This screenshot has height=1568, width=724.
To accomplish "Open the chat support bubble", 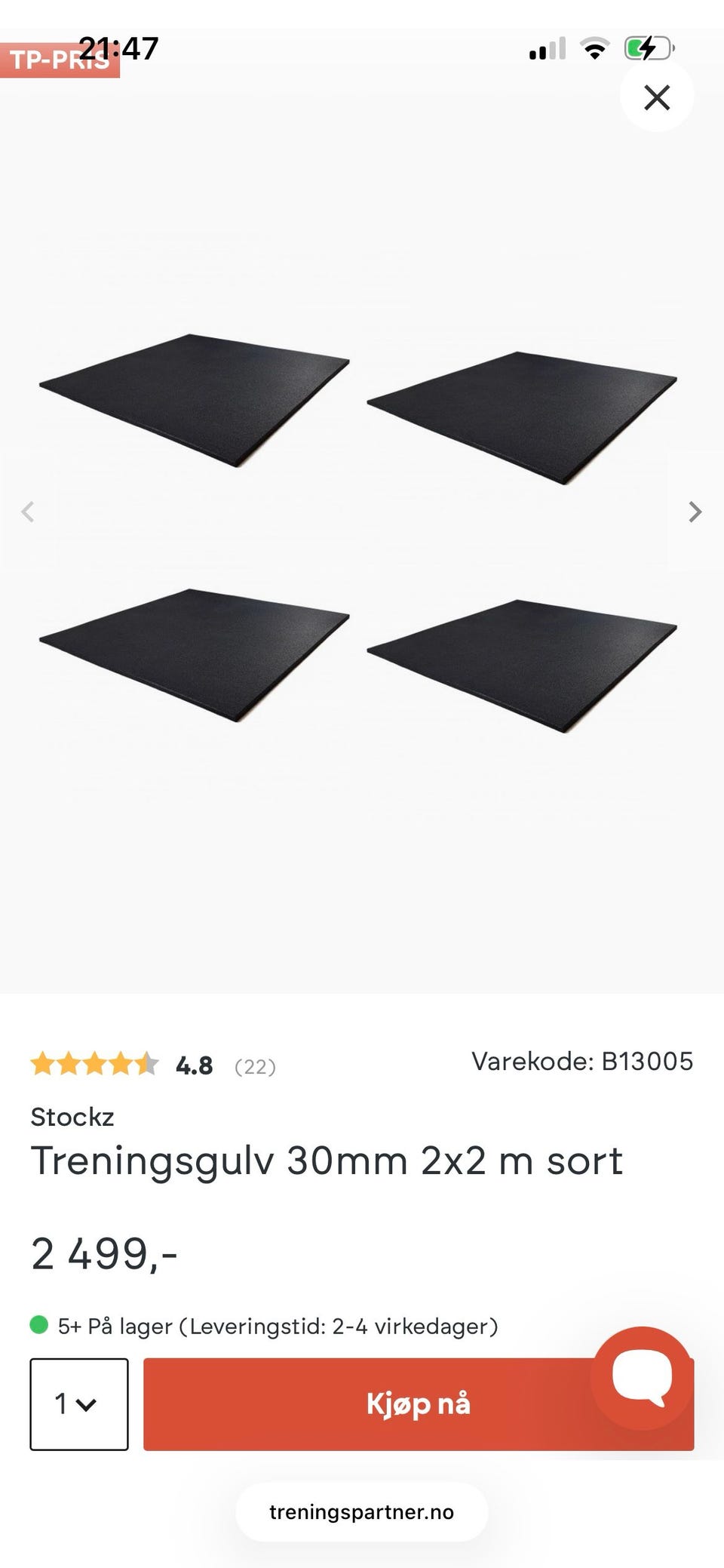I will pos(642,1376).
